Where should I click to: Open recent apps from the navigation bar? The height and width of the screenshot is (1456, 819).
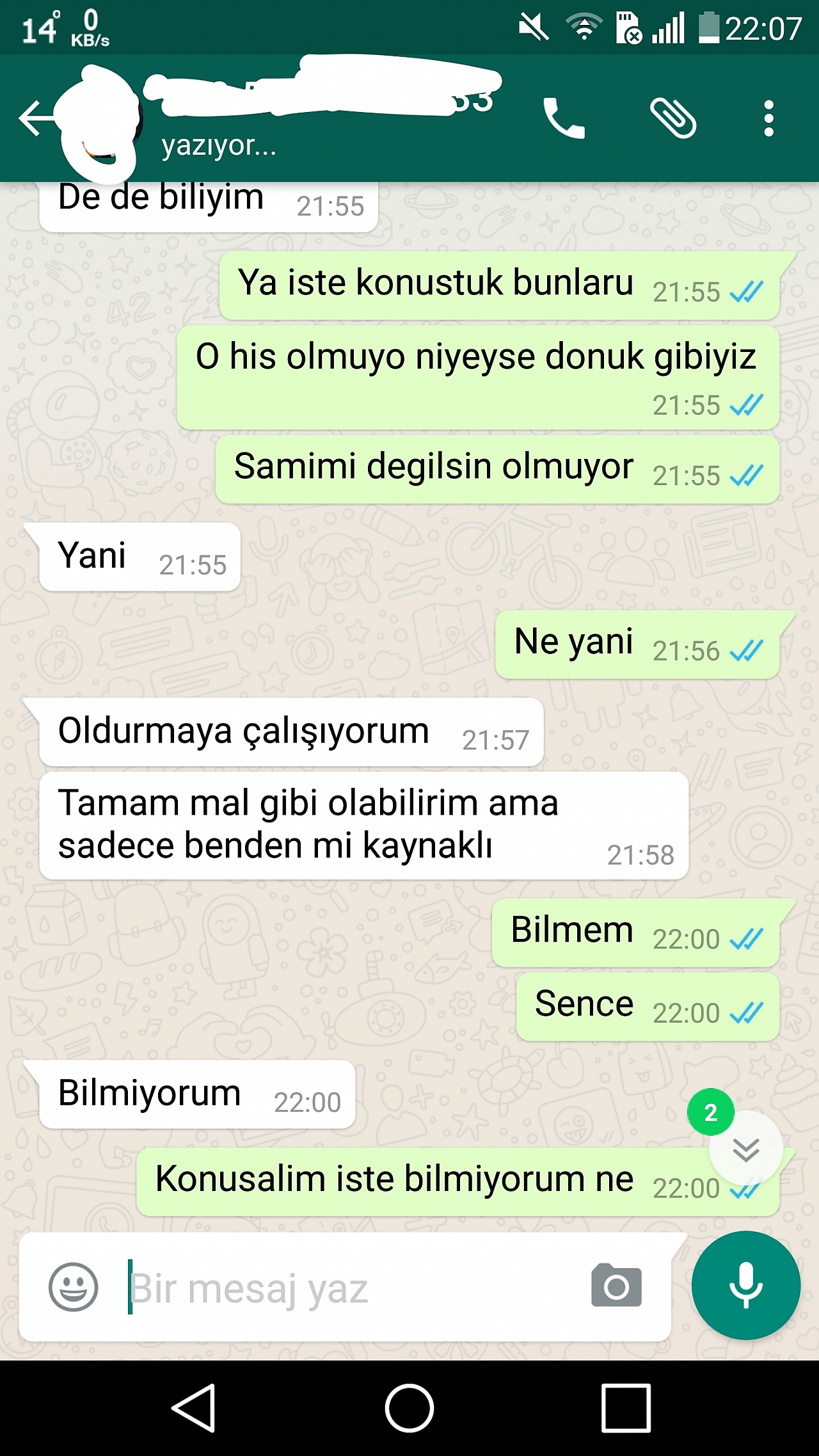626,1408
